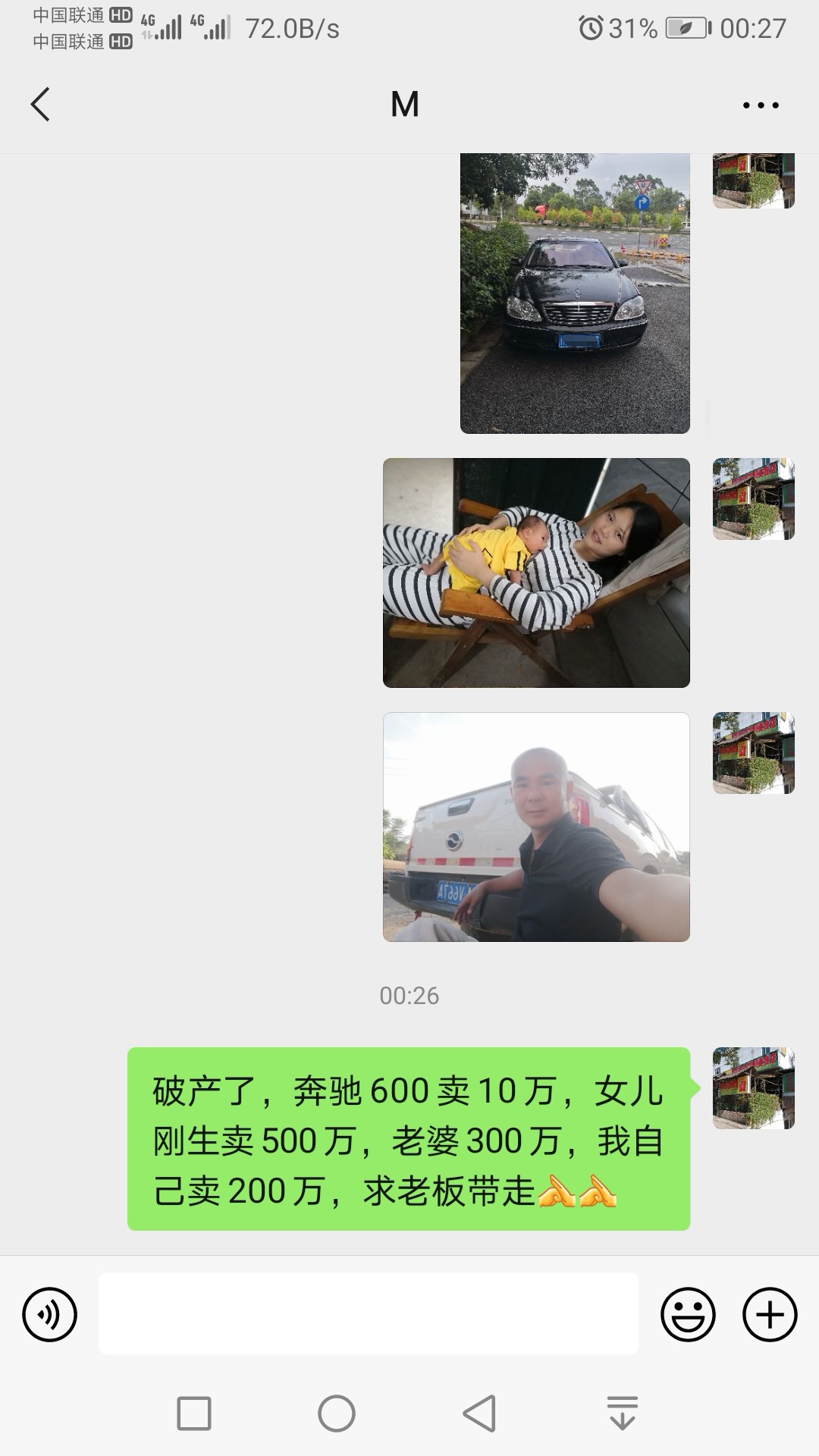The width and height of the screenshot is (819, 1456).
Task: Open the emoji picker
Action: tap(688, 1314)
